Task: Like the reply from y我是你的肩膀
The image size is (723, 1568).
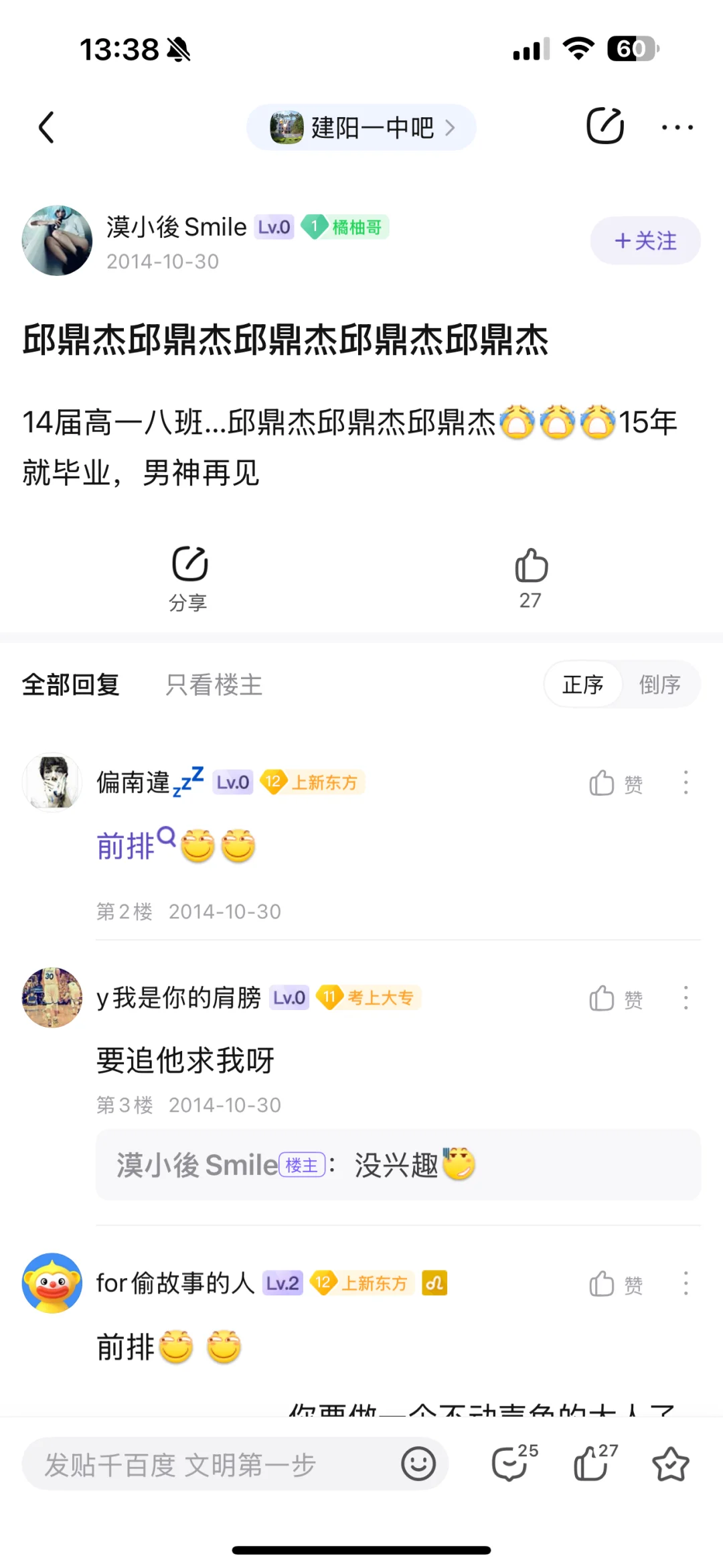Action: (615, 999)
